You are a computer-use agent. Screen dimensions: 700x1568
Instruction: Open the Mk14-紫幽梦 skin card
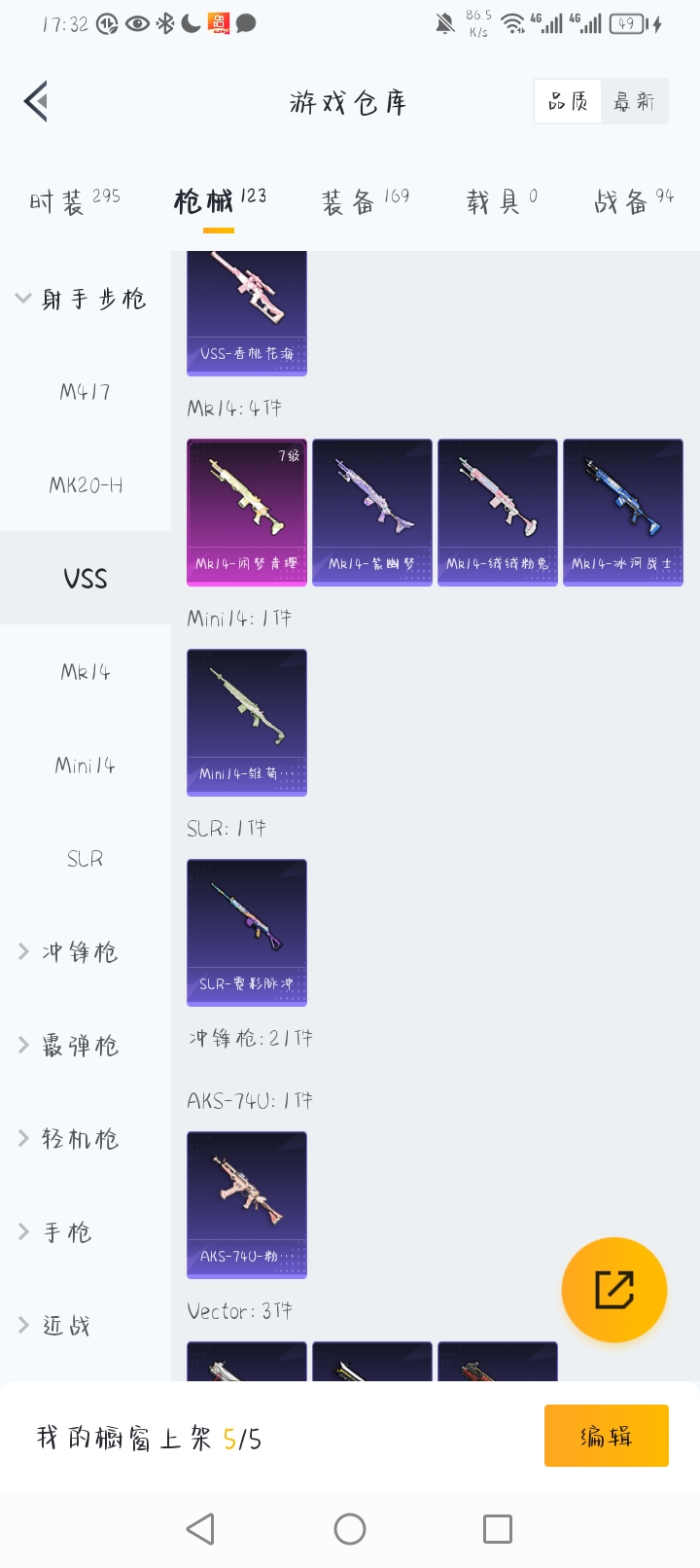point(371,512)
